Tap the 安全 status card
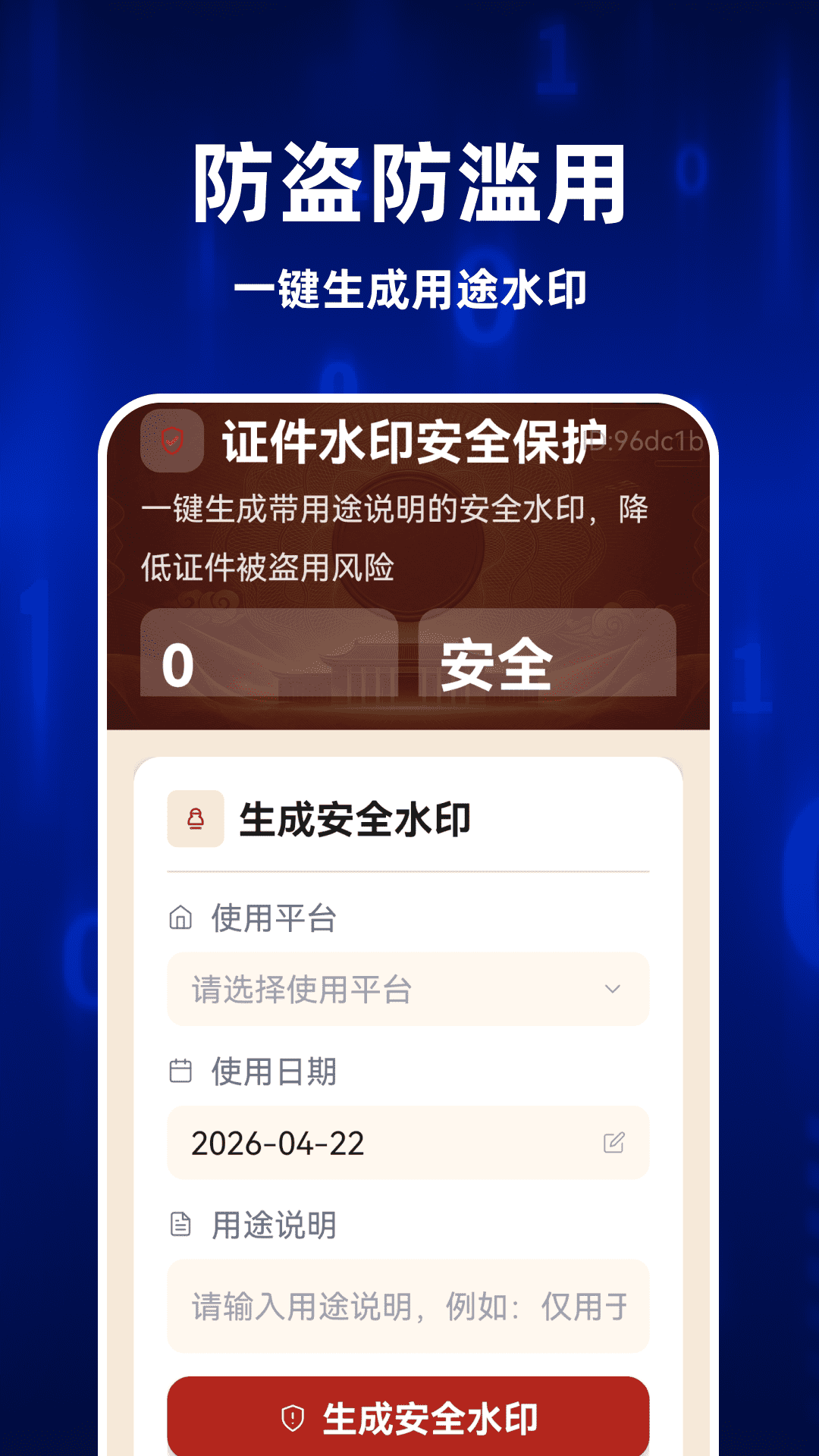 544,662
